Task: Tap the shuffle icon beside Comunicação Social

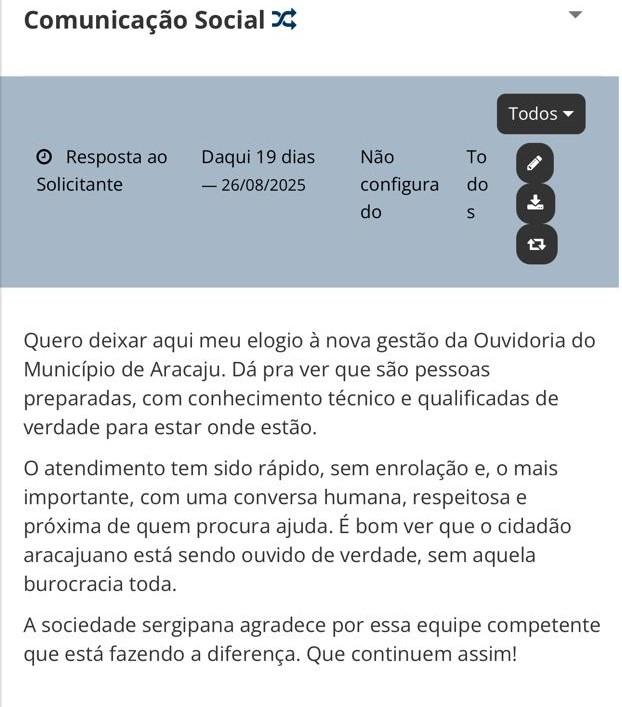Action: (x=284, y=20)
